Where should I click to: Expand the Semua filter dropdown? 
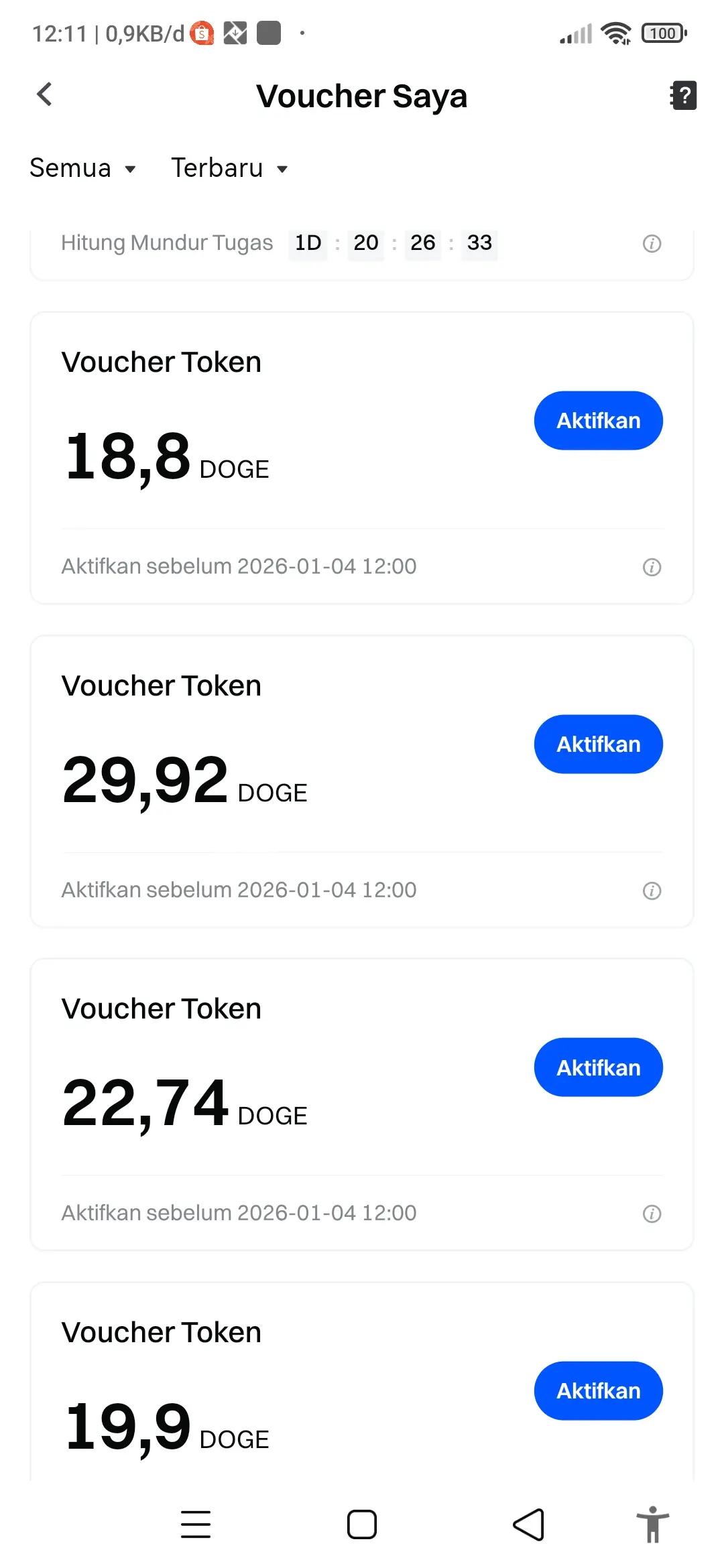(x=83, y=168)
